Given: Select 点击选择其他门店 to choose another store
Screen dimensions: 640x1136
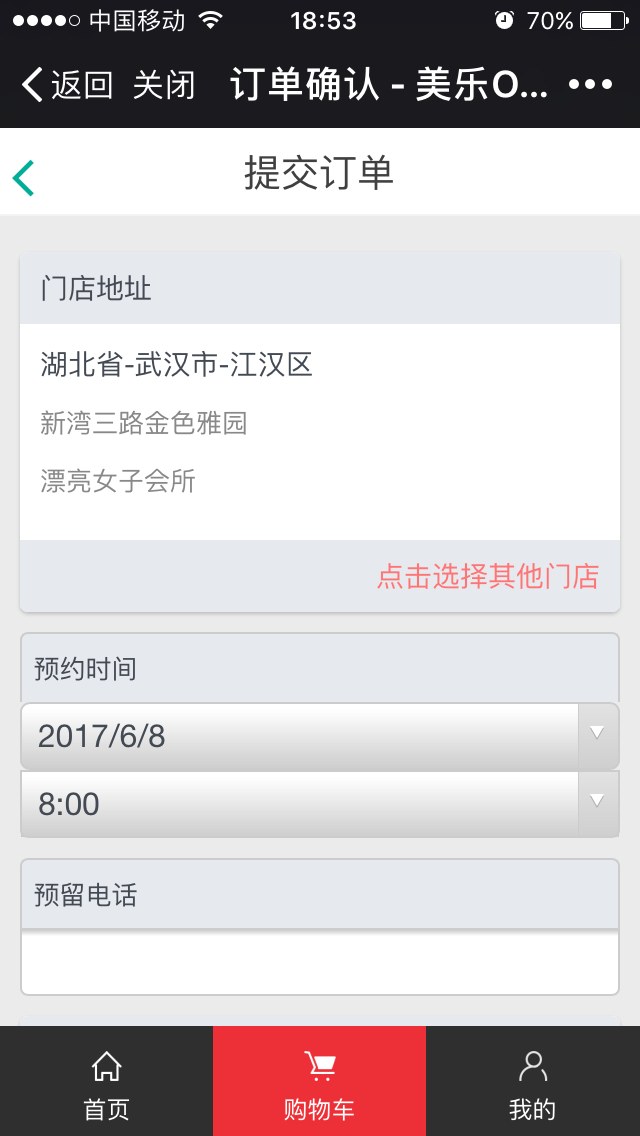Looking at the screenshot, I should click(x=487, y=576).
